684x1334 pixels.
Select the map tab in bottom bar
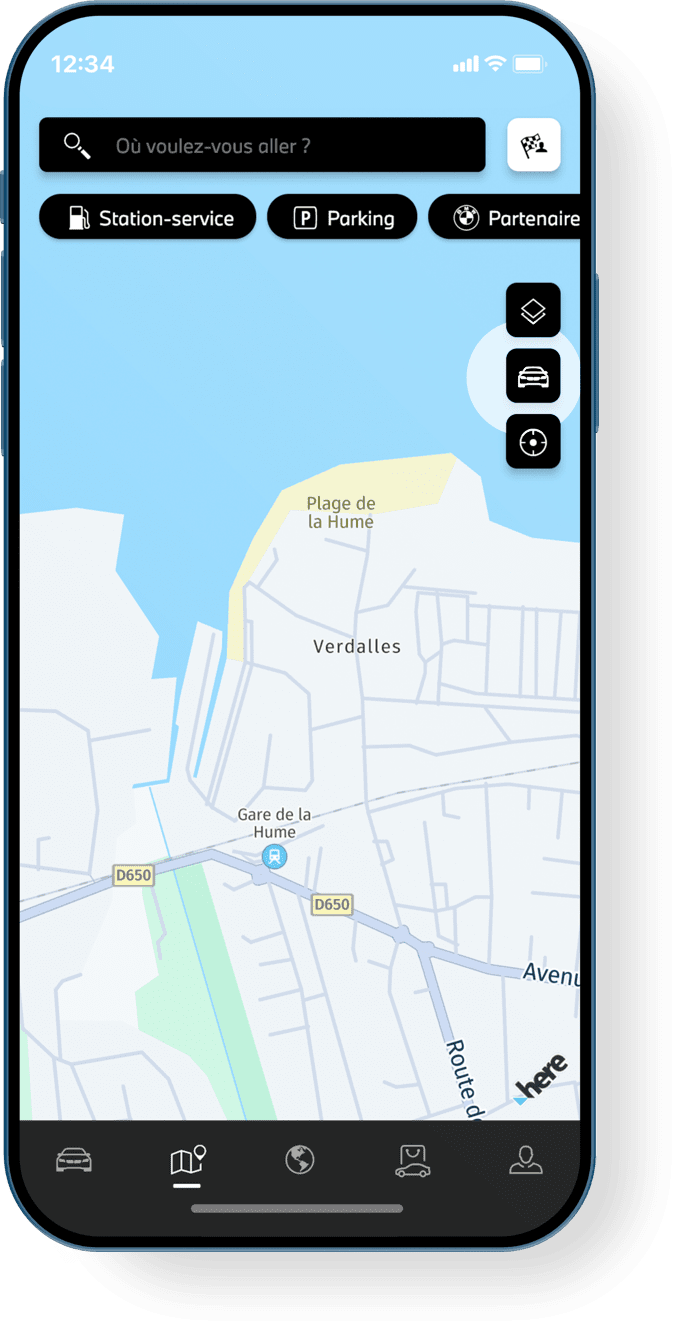click(x=187, y=1161)
